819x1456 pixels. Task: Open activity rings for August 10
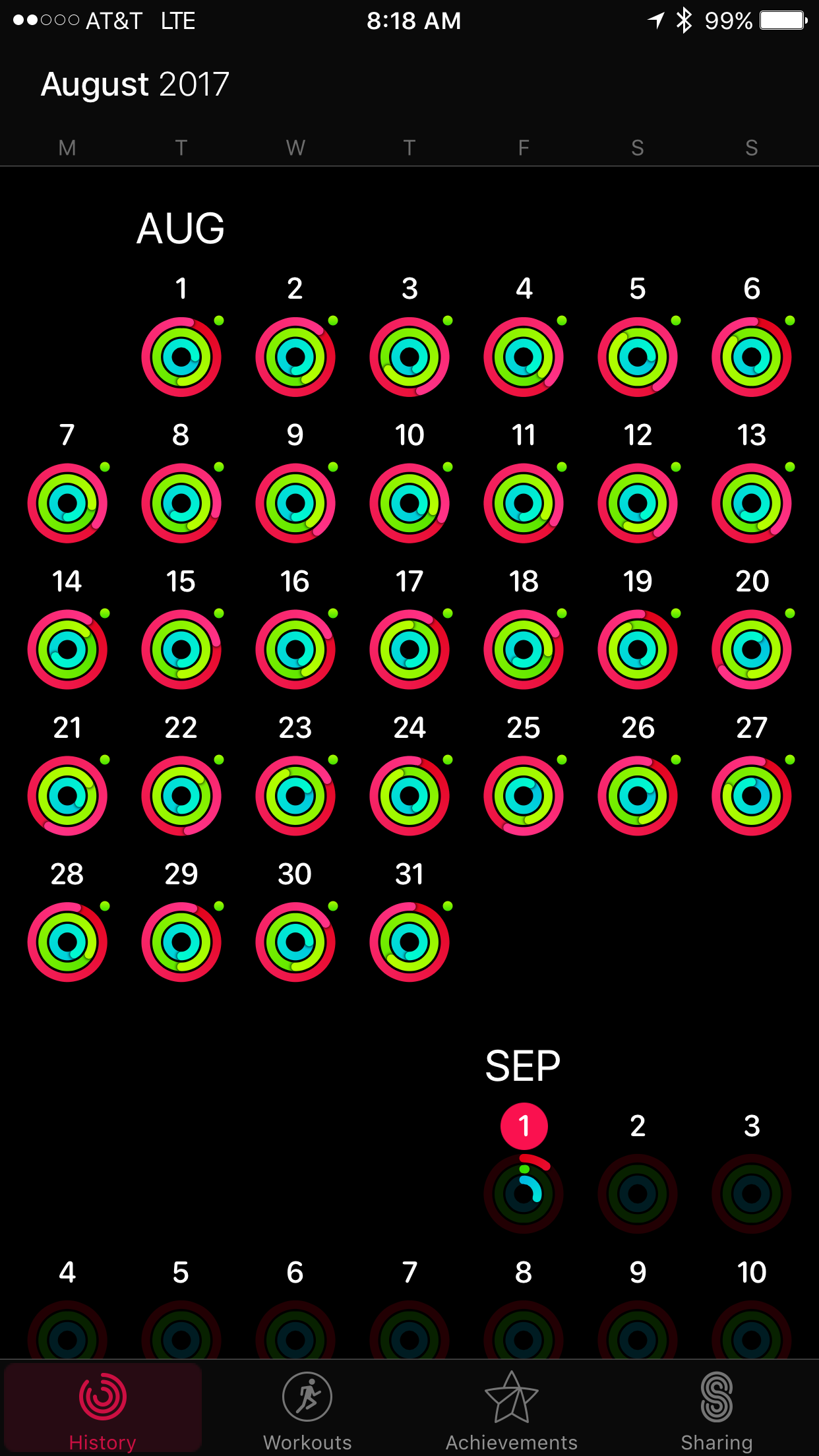(409, 503)
